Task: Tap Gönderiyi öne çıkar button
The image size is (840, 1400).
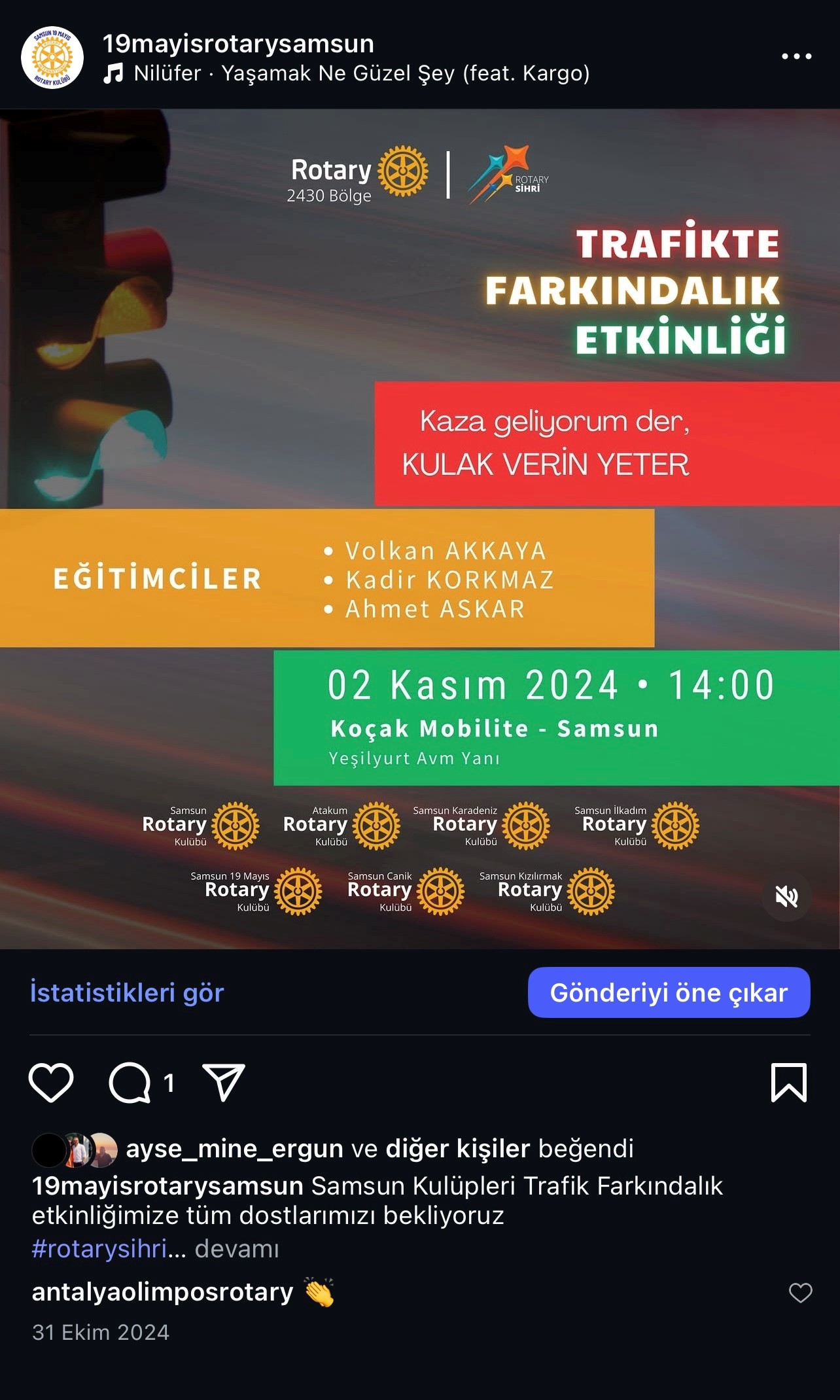Action: point(669,992)
